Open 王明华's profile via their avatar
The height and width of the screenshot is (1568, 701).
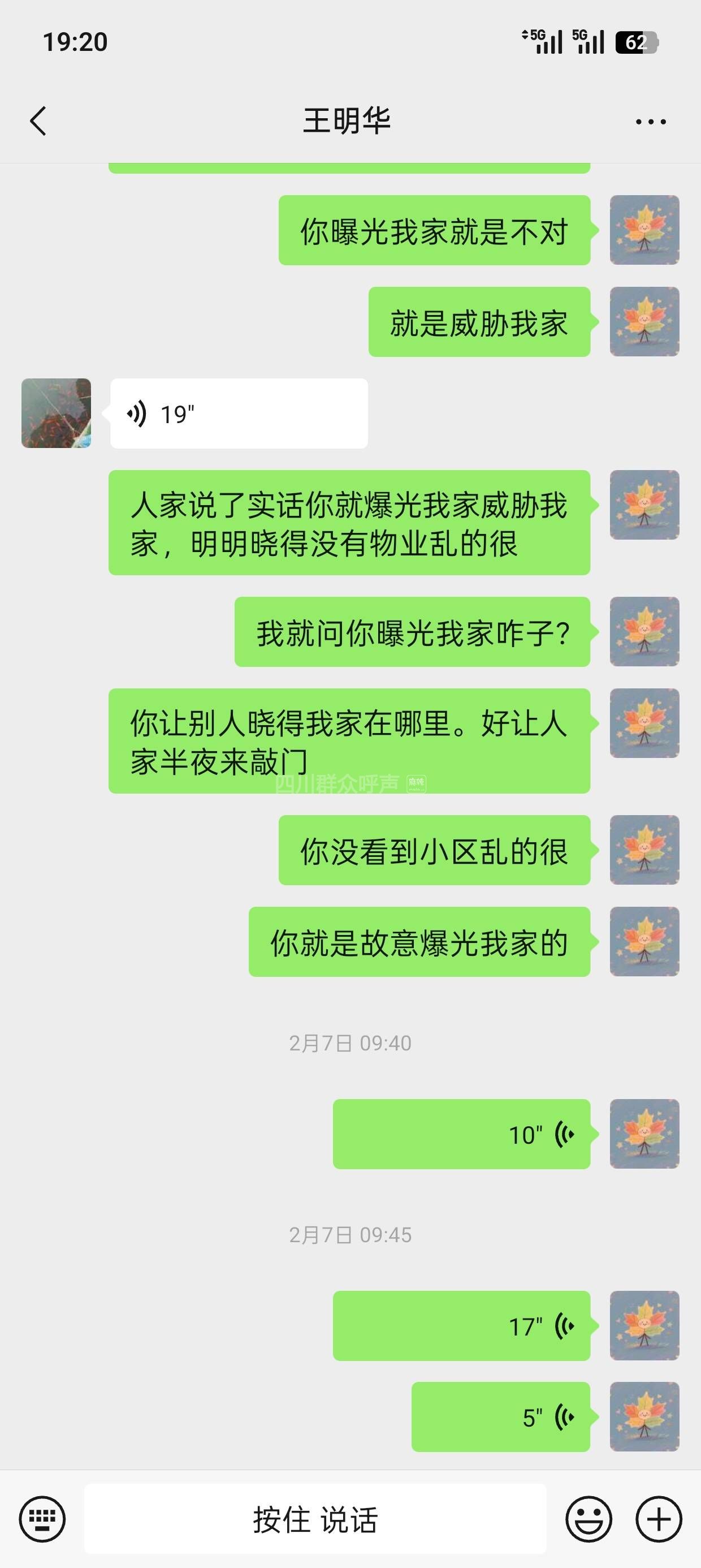(56, 413)
